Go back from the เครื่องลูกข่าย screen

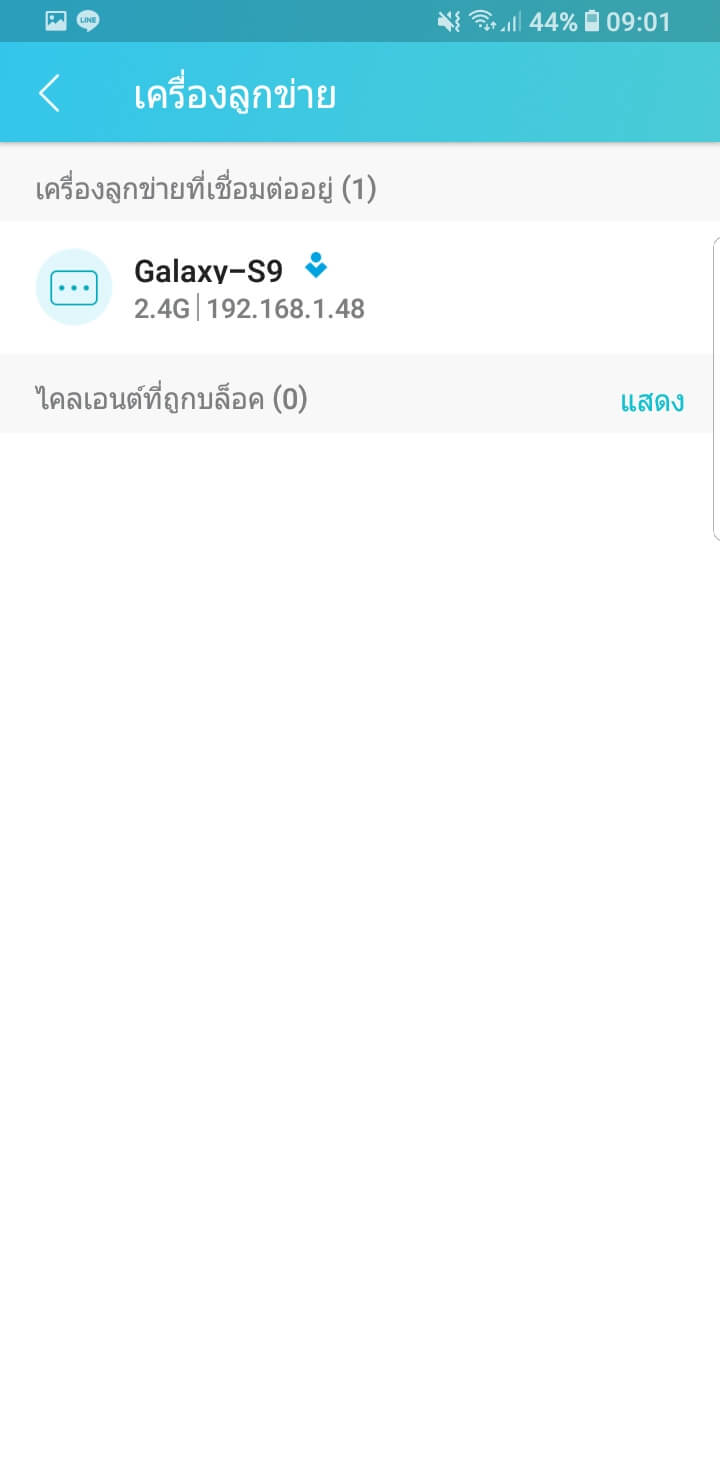pos(49,94)
